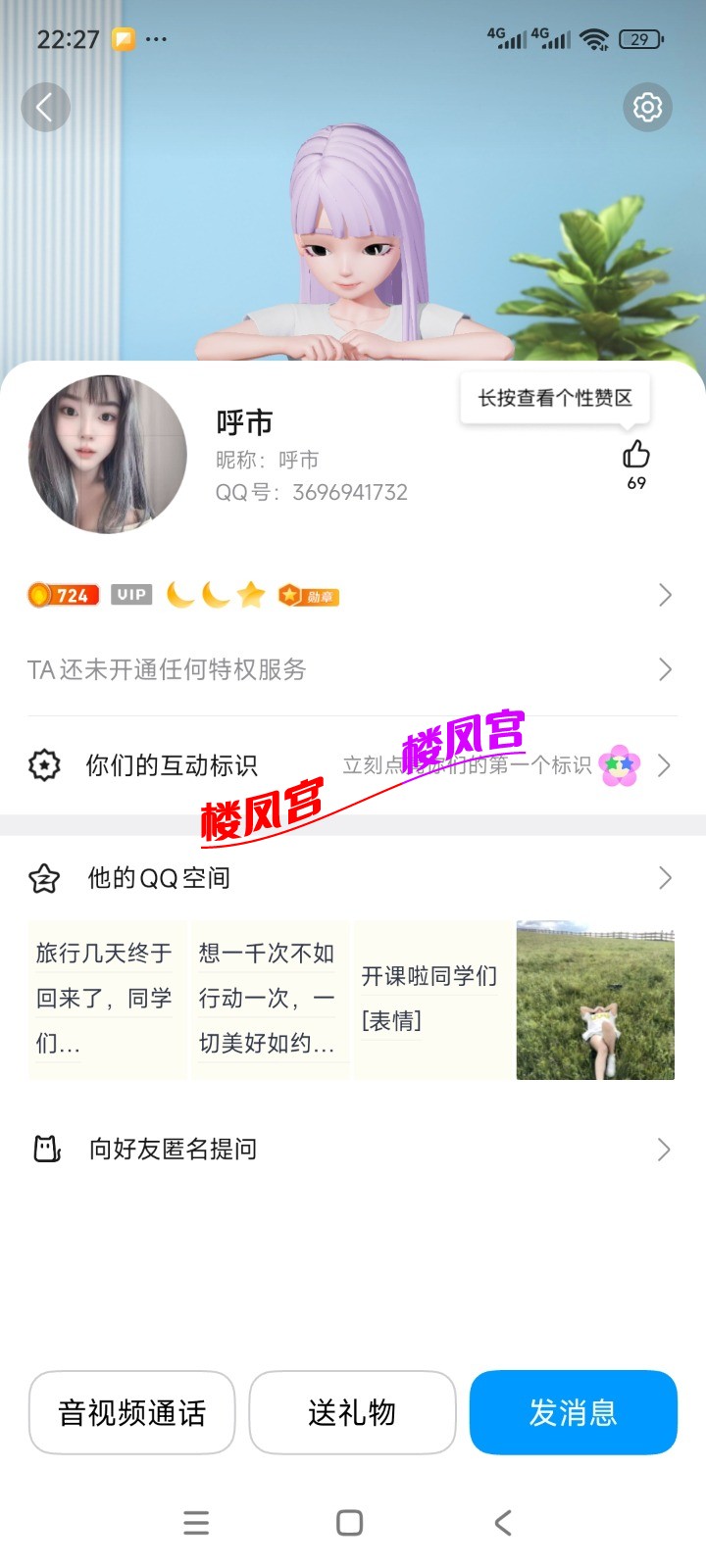Image resolution: width=706 pixels, height=1568 pixels.
Task: Expand the badge row with right chevron
Action: point(665,594)
